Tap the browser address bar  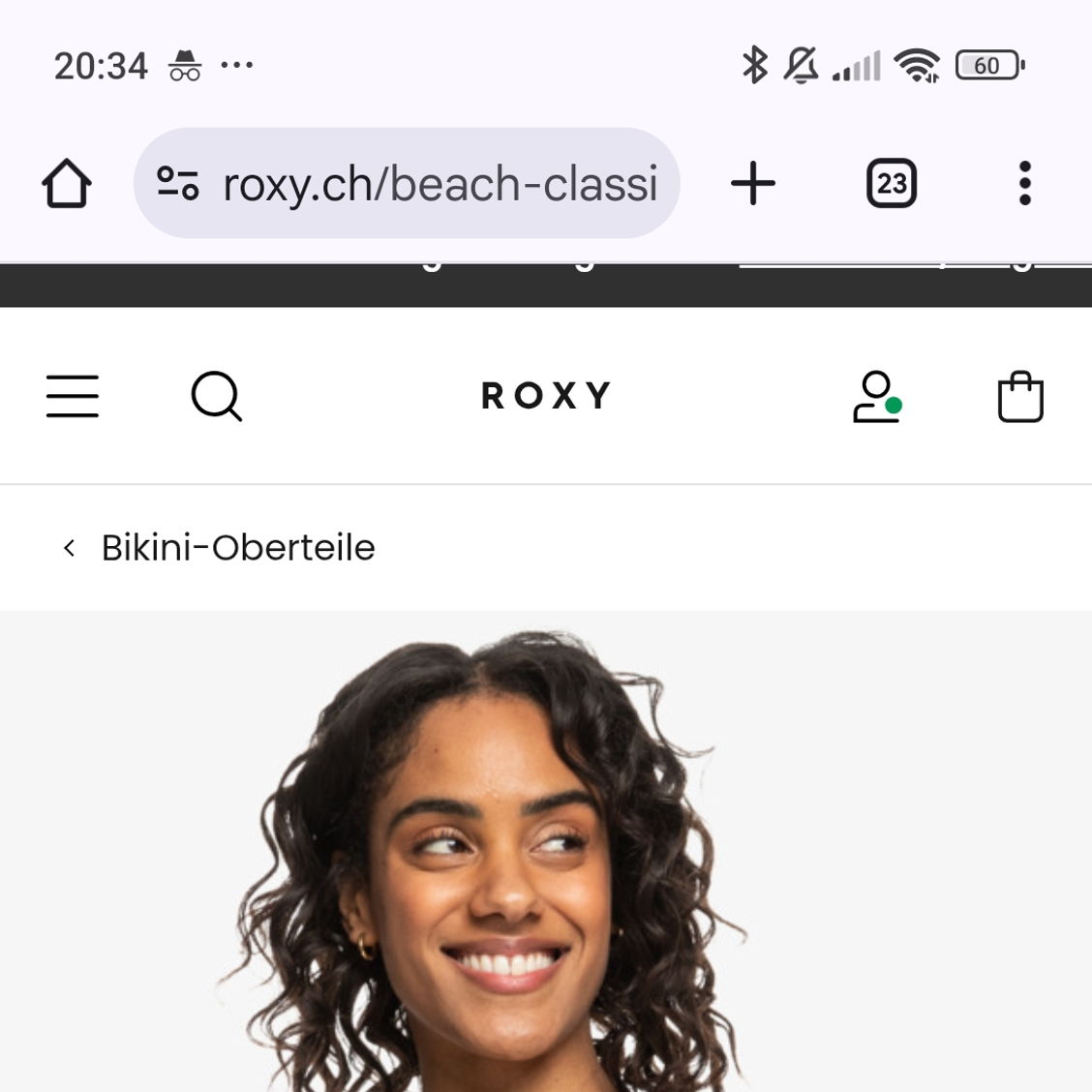pyautogui.click(x=440, y=184)
